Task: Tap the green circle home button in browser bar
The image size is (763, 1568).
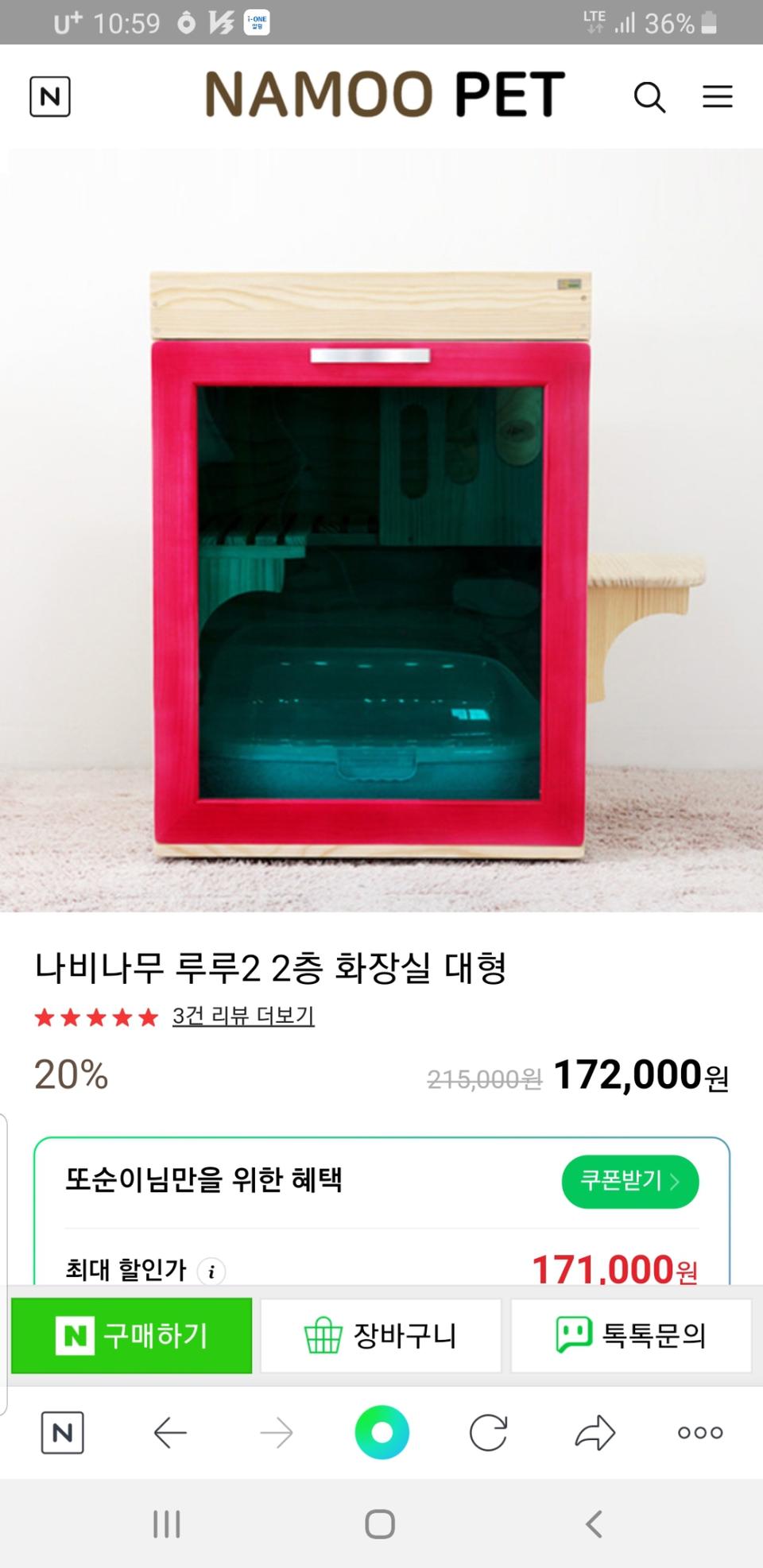Action: pos(381,1433)
